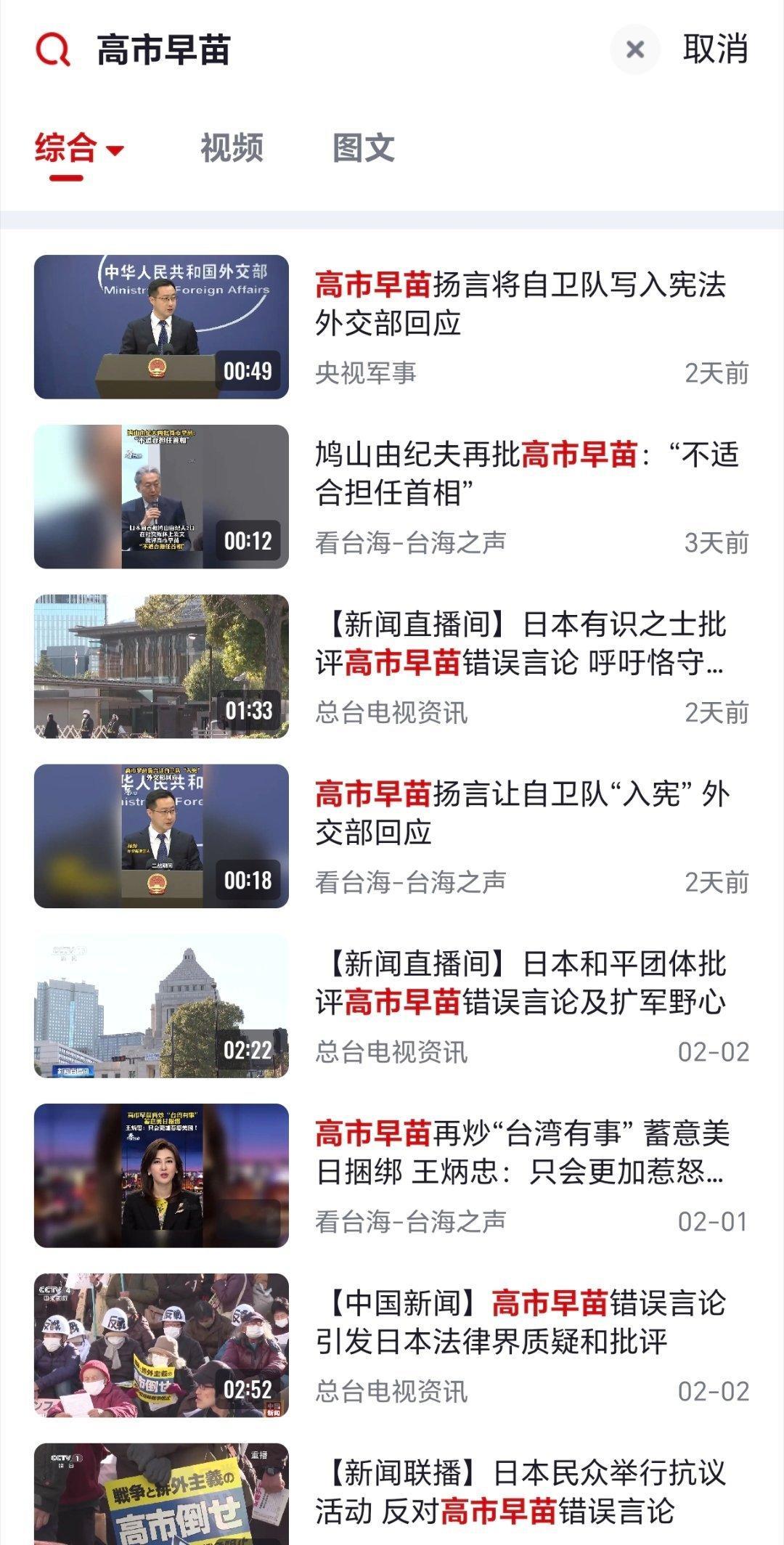Screen dimensions: 784x1545
Task: Expand the 综合 sort dropdown
Action: (x=80, y=149)
